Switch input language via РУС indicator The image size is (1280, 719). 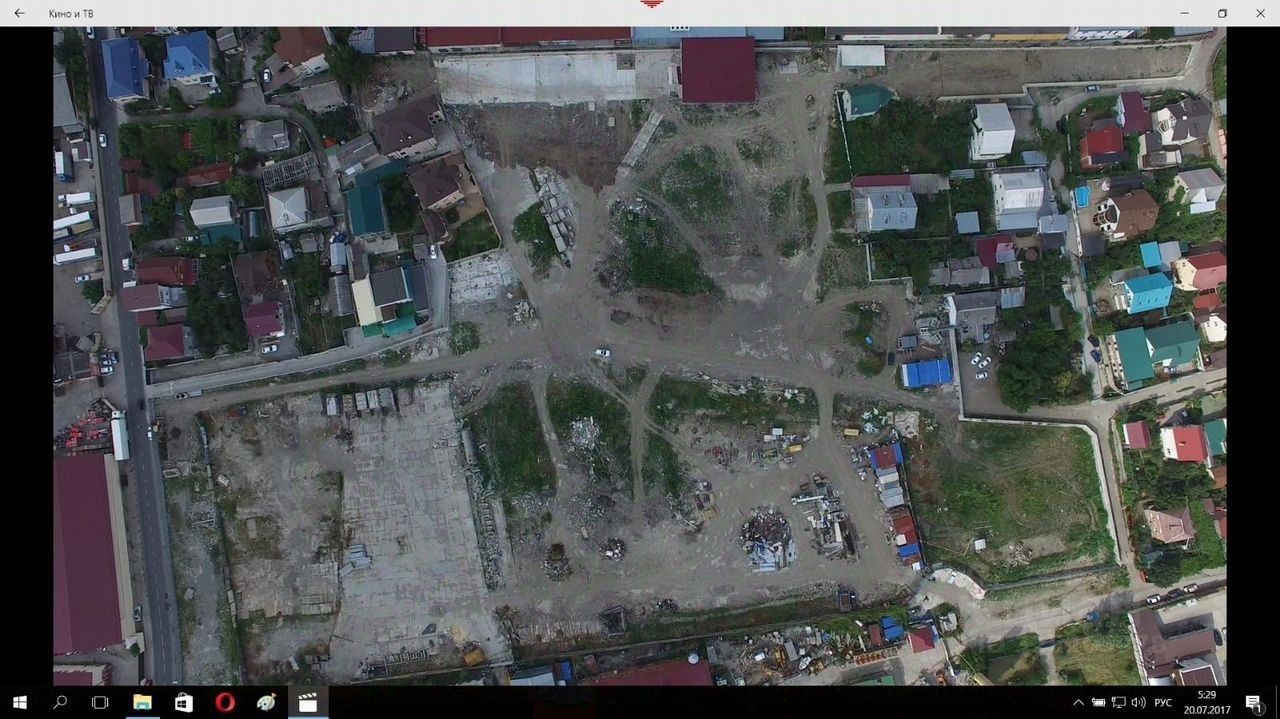tap(1163, 702)
